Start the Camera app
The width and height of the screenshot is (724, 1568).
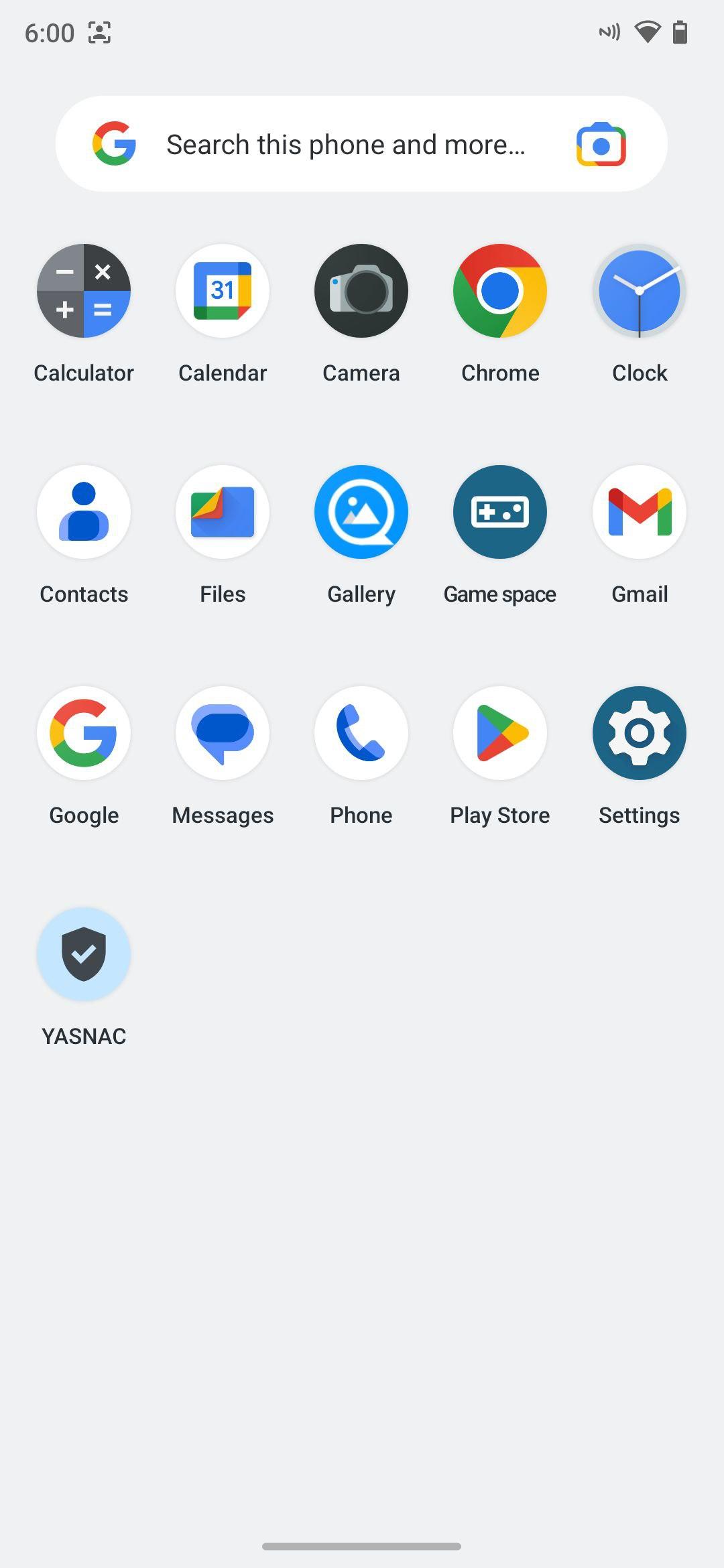coord(361,291)
